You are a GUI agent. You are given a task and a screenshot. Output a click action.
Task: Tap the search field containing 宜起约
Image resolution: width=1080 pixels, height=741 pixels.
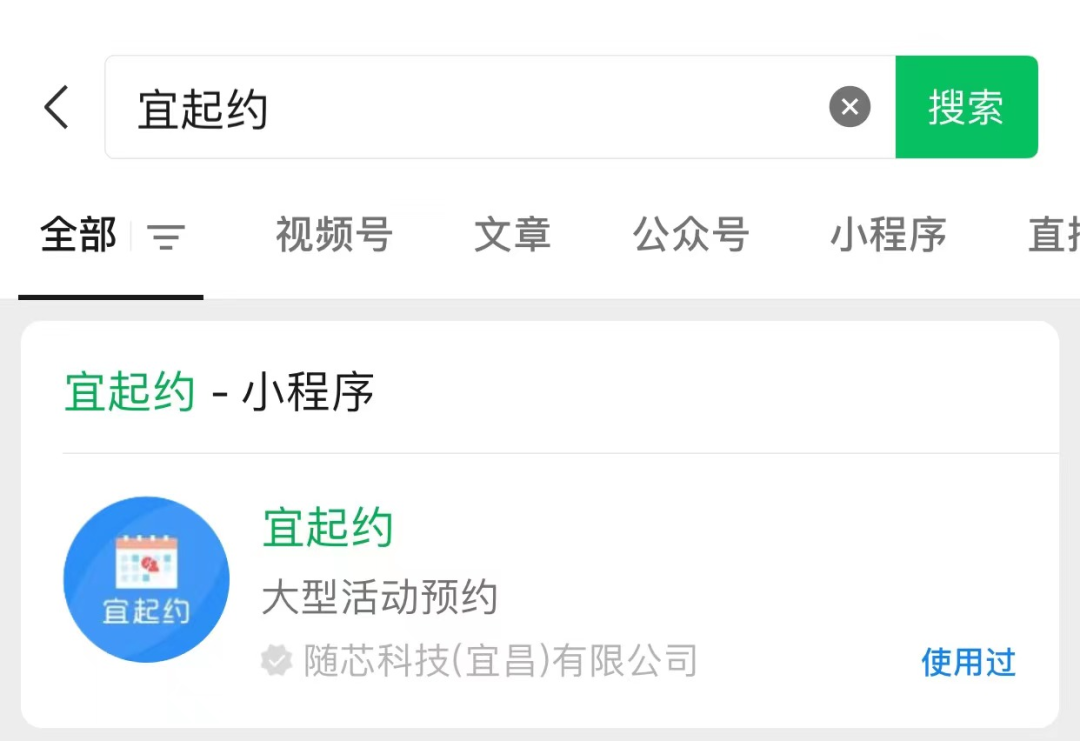click(470, 108)
